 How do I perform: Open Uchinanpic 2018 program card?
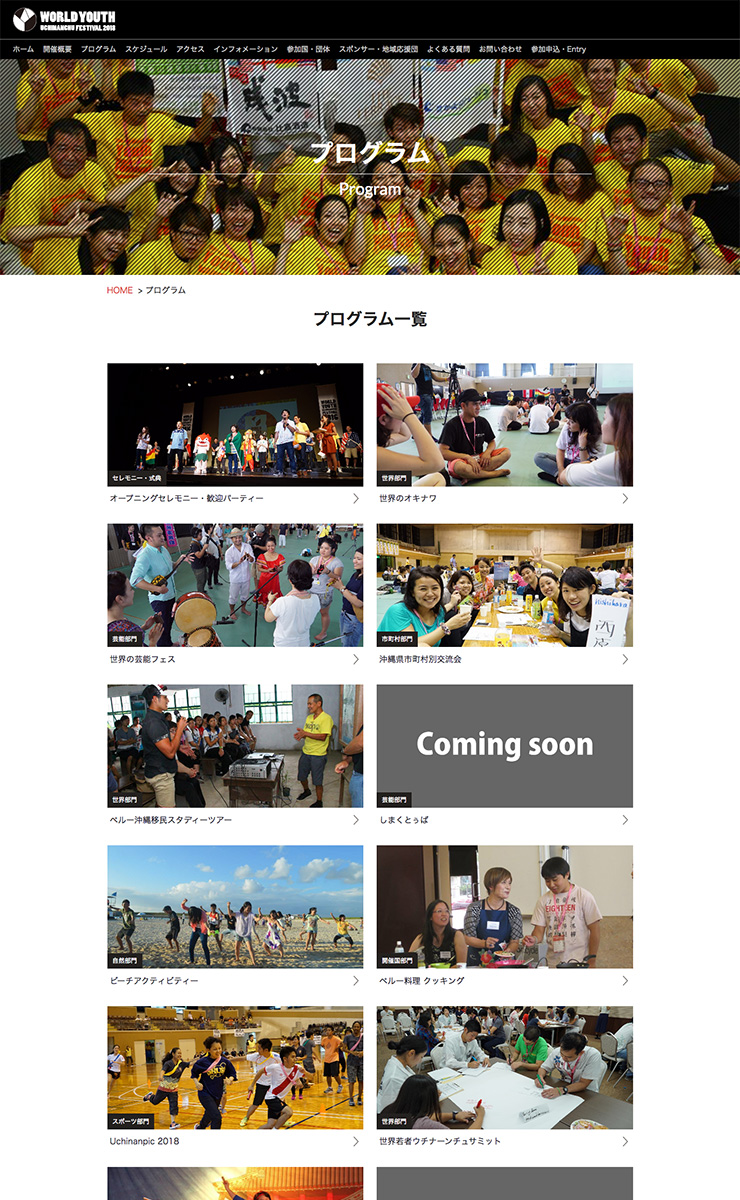[x=235, y=1069]
